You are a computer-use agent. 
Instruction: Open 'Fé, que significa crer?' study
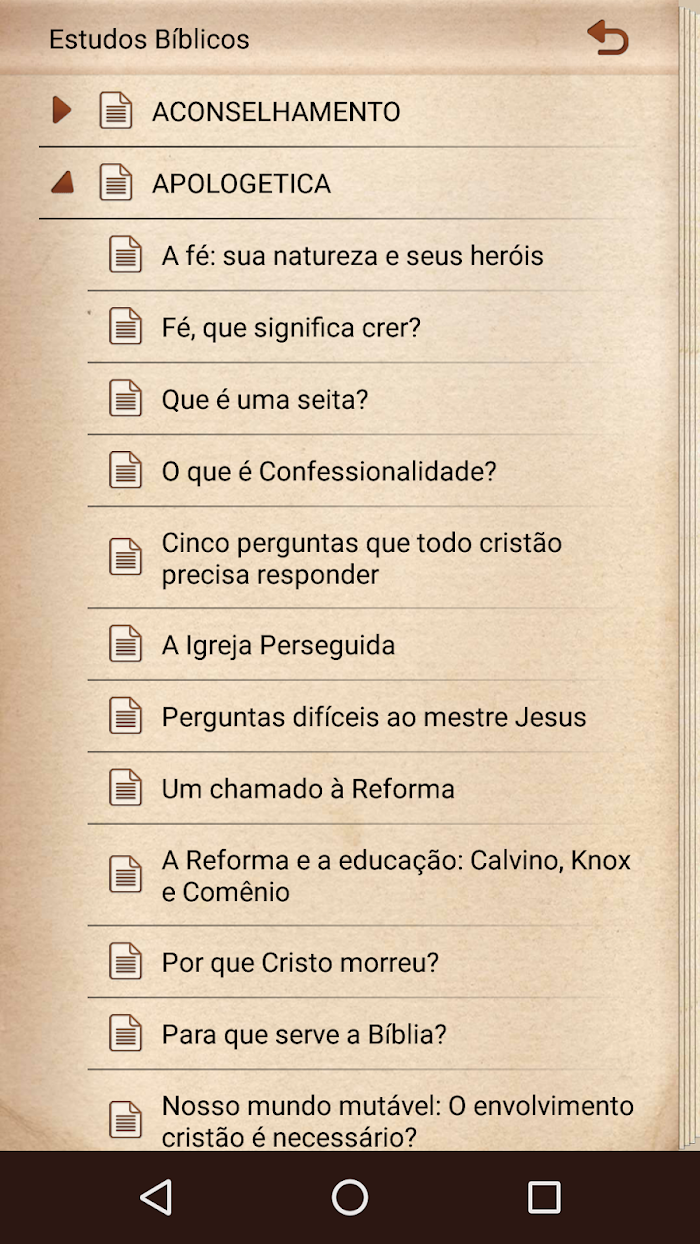point(362,327)
